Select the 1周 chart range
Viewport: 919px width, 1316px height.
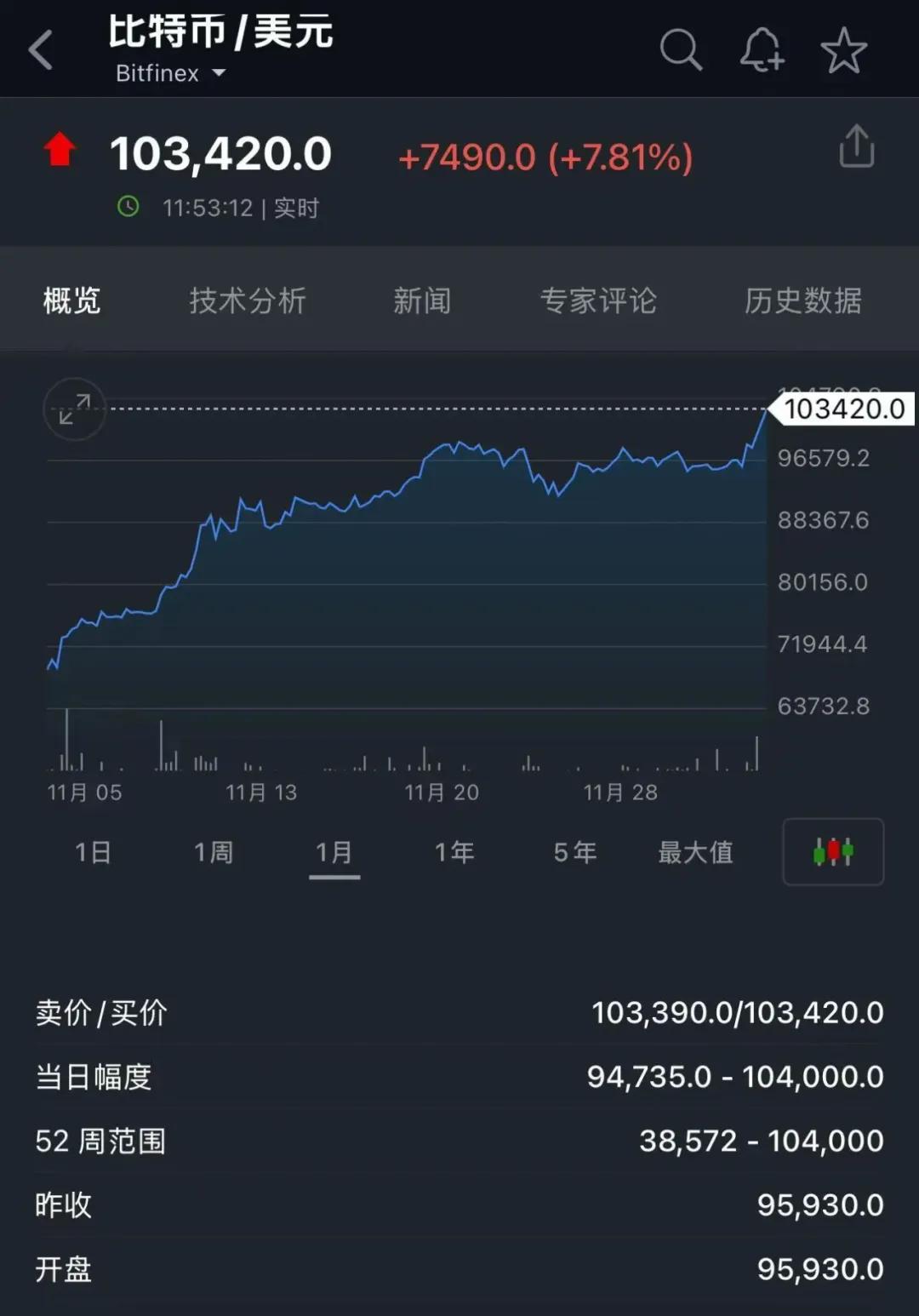pyautogui.click(x=214, y=852)
